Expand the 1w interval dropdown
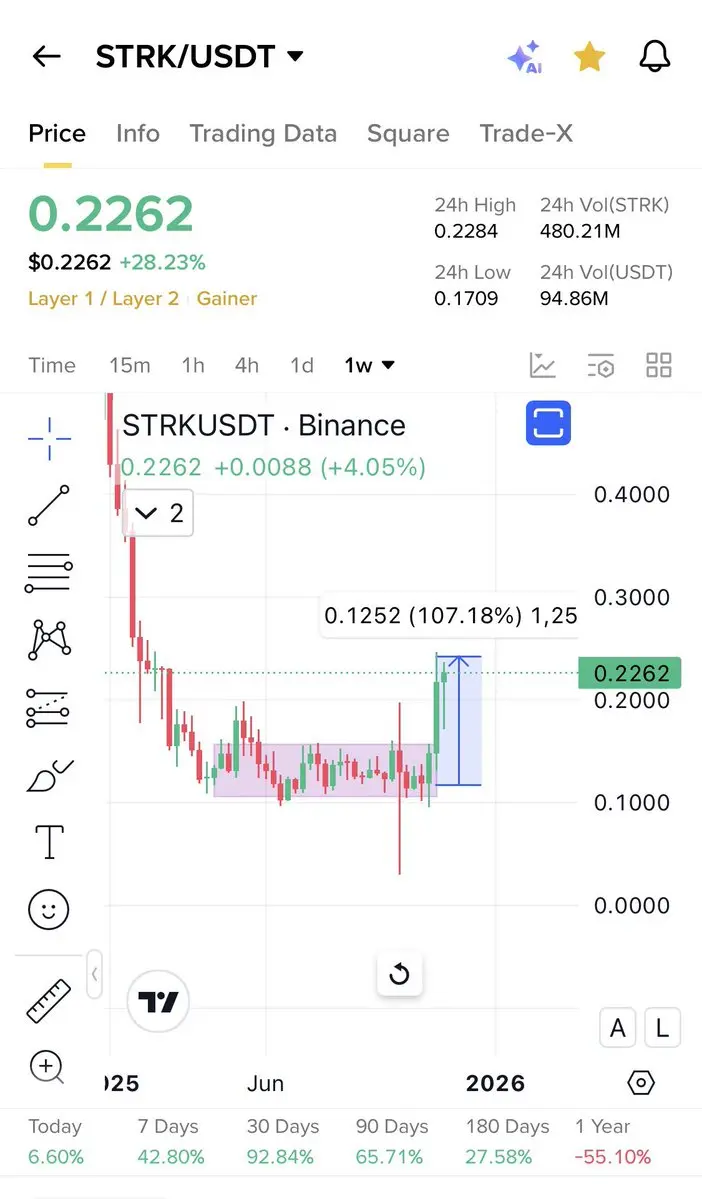Screen dimensions: 702x1199 (x=369, y=365)
